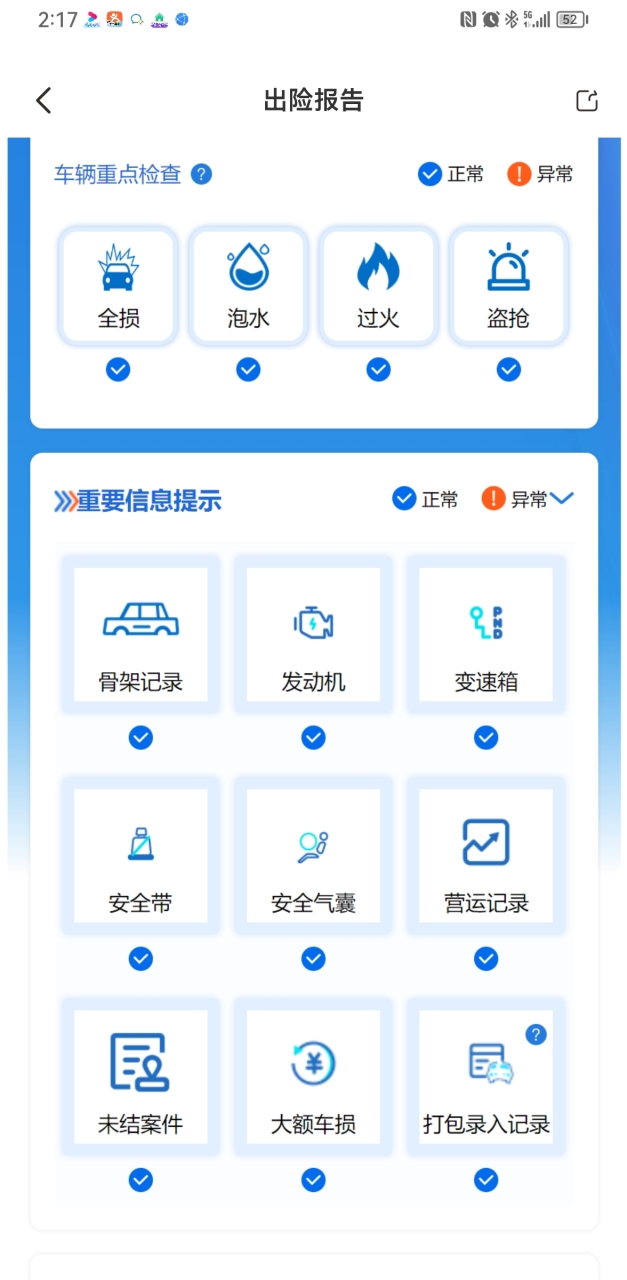The width and height of the screenshot is (627, 1280).
Task: Open the 骨架记录 card
Action: pos(141,635)
